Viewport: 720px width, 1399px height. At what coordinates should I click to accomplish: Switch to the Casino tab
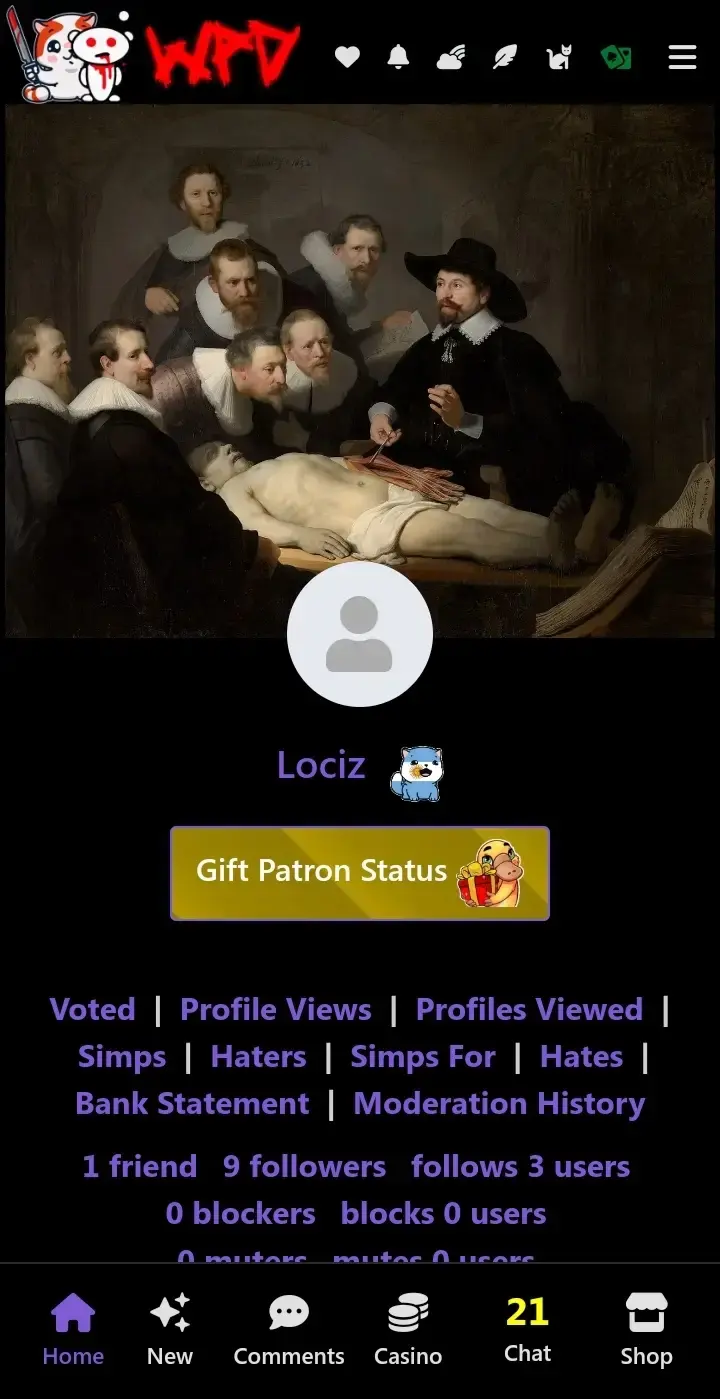pyautogui.click(x=408, y=1329)
